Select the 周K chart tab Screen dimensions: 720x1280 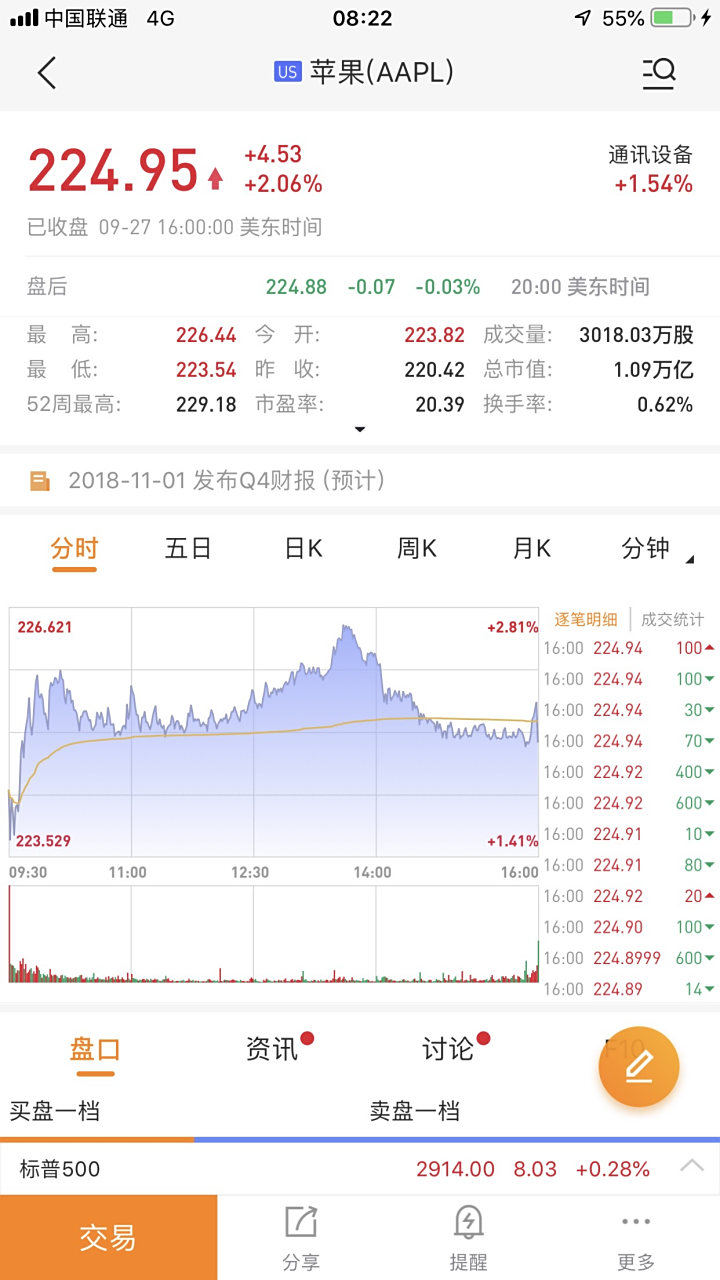tap(417, 549)
